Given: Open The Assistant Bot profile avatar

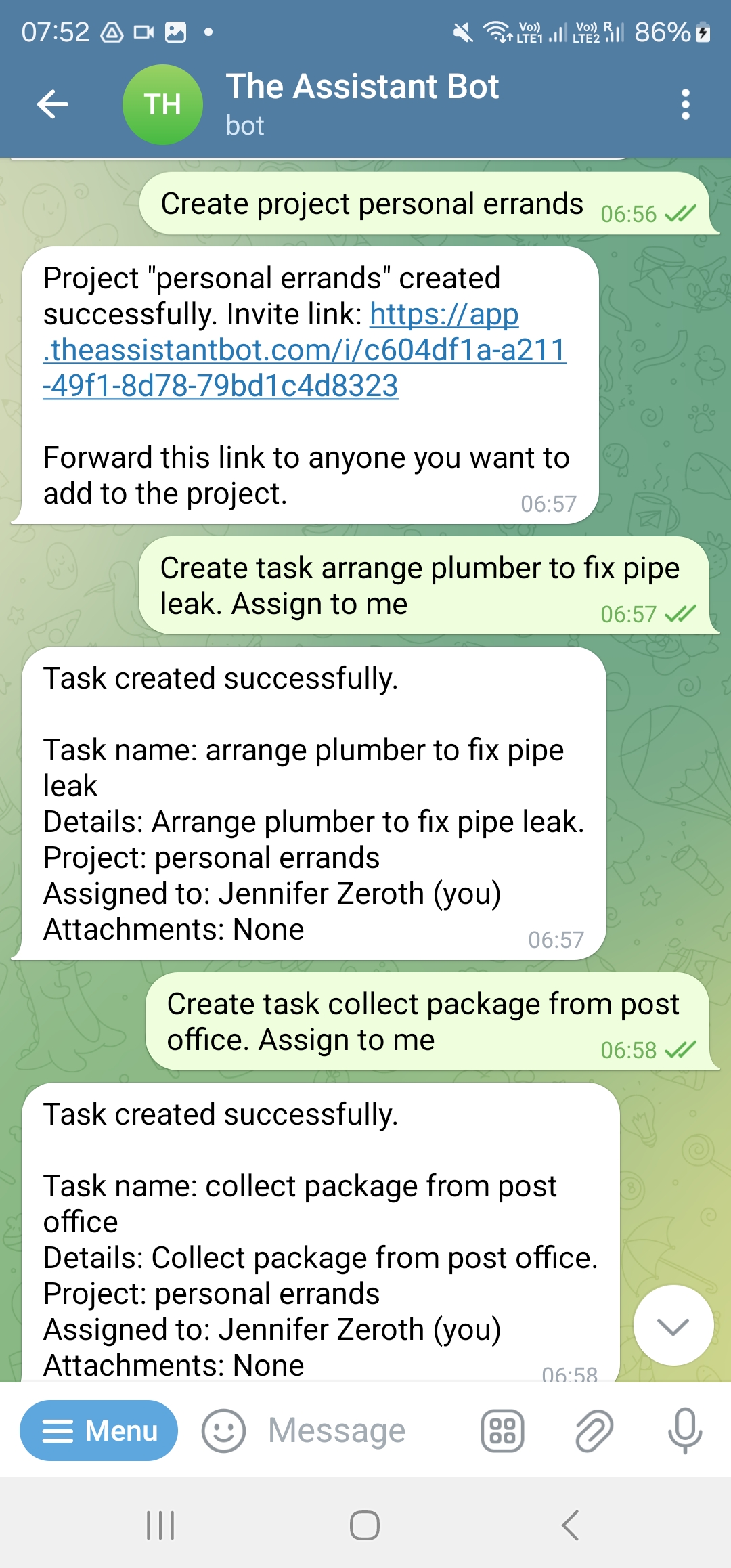Looking at the screenshot, I should click(x=162, y=104).
